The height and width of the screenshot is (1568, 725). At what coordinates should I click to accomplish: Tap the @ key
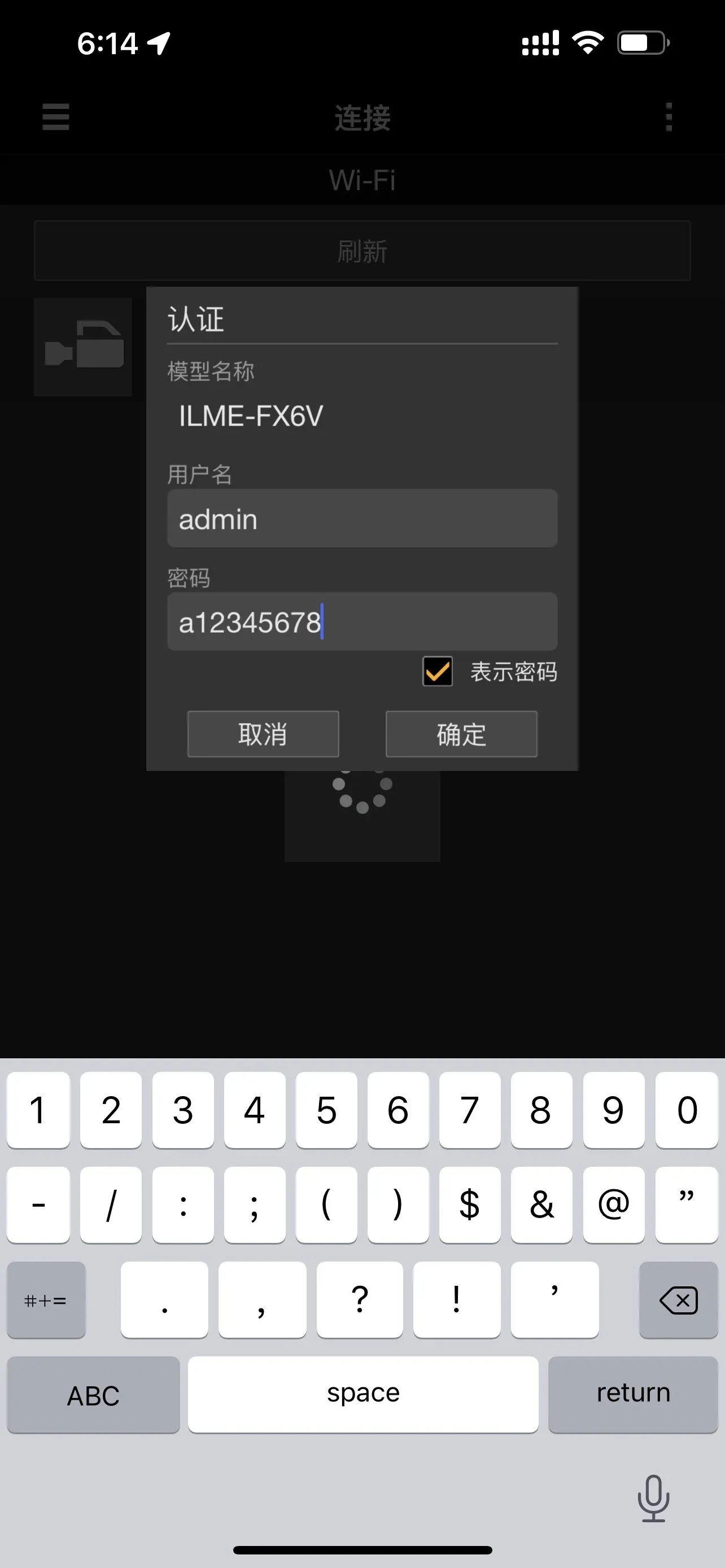(613, 1204)
